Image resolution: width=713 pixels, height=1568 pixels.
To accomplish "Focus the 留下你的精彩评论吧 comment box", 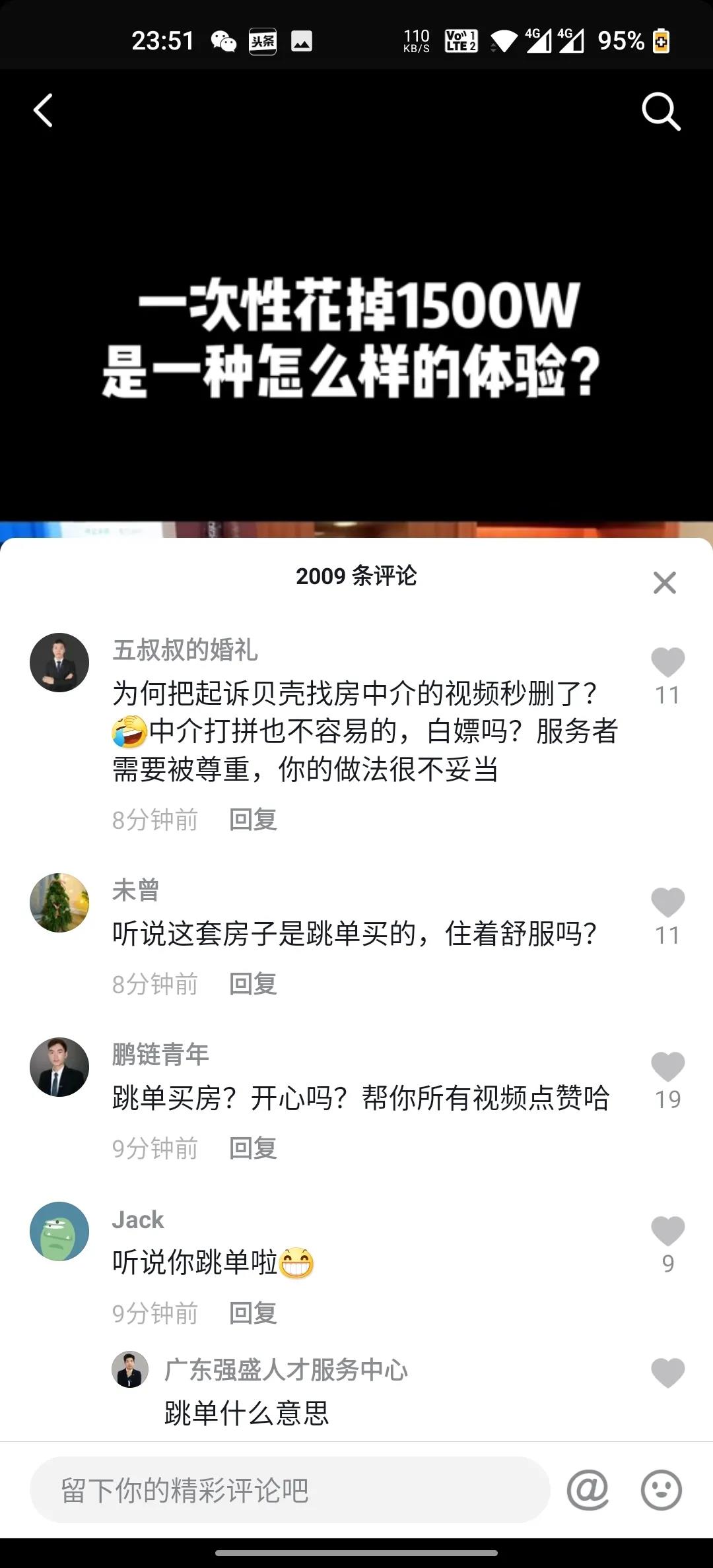I will click(x=289, y=1490).
